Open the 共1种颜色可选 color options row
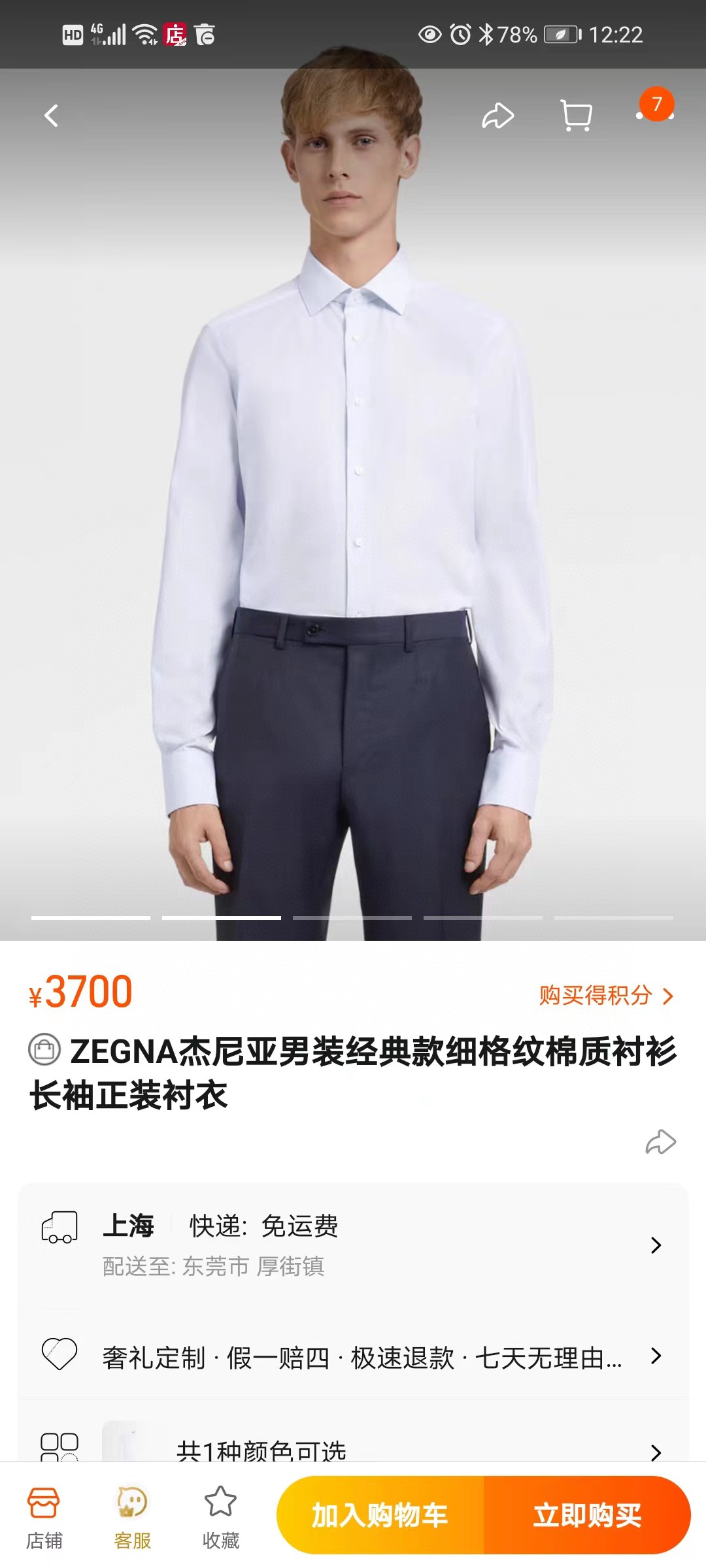The width and height of the screenshot is (706, 1568). [353, 1449]
